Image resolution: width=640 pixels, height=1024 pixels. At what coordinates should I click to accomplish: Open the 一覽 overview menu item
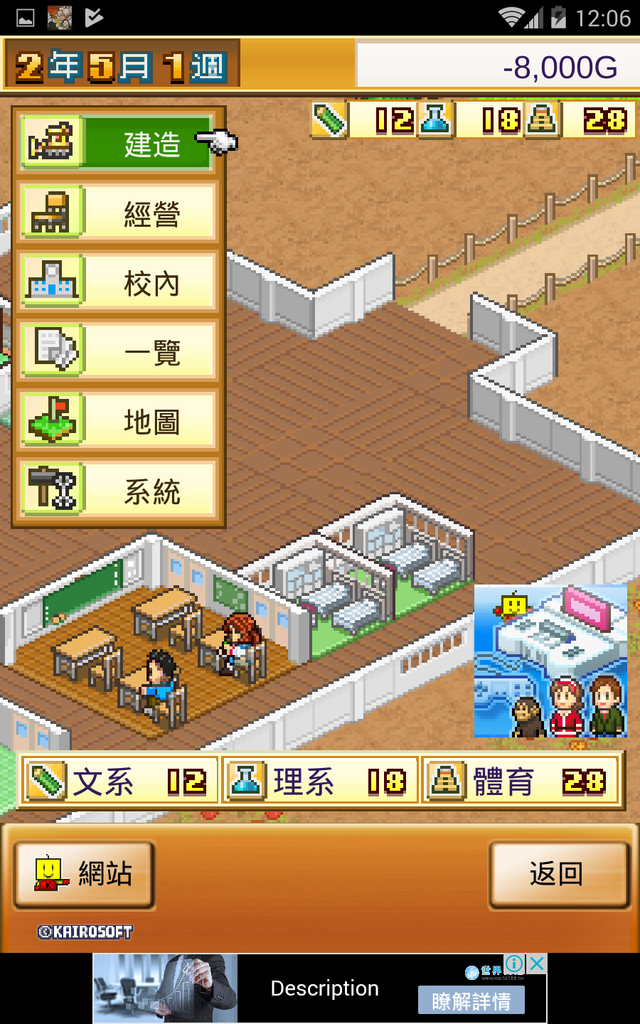(118, 353)
